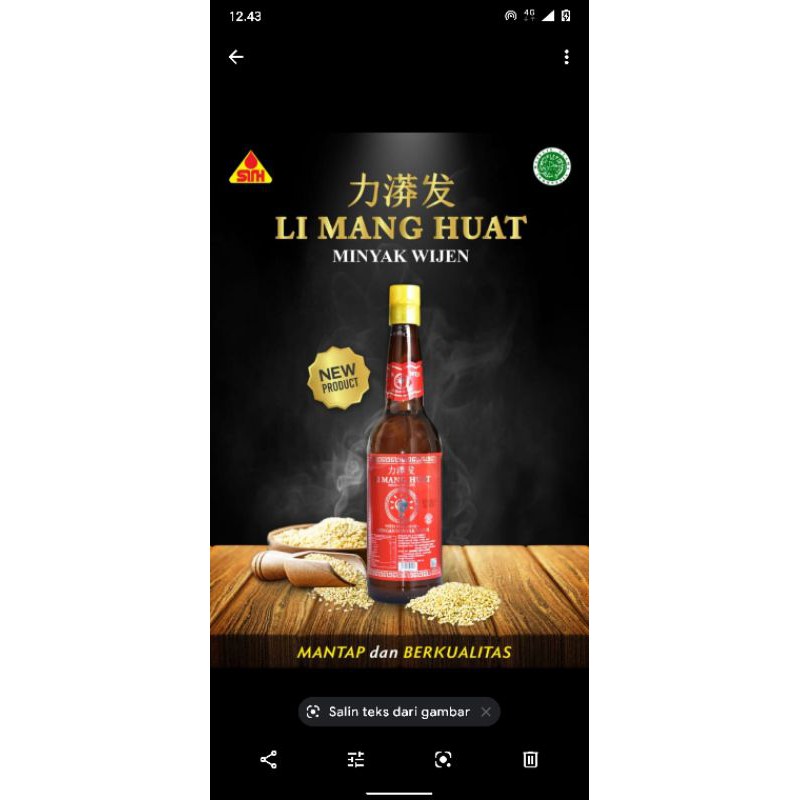This screenshot has height=800, width=800.
Task: Launch Lens search on this image
Action: (443, 760)
